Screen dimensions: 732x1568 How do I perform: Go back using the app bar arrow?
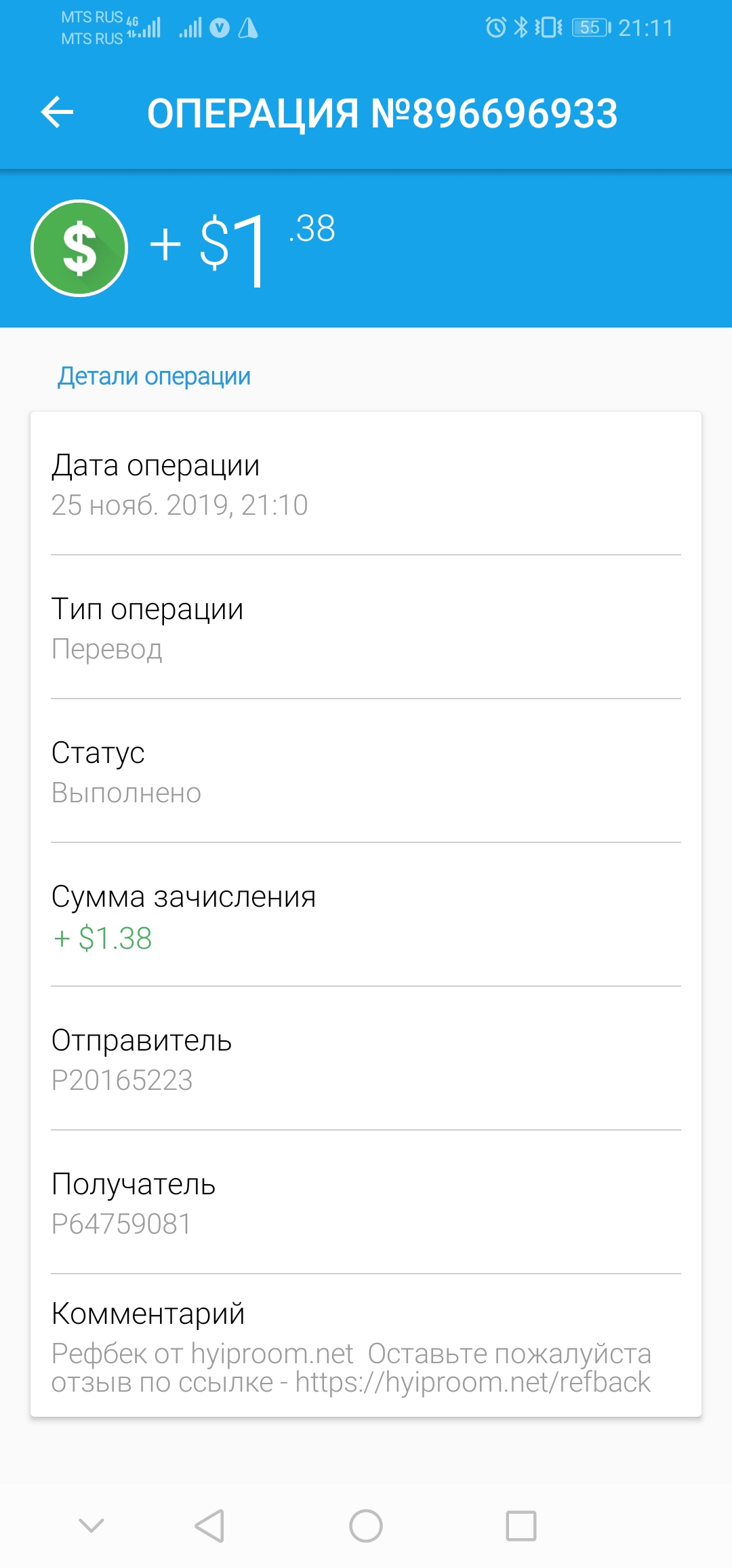point(57,112)
